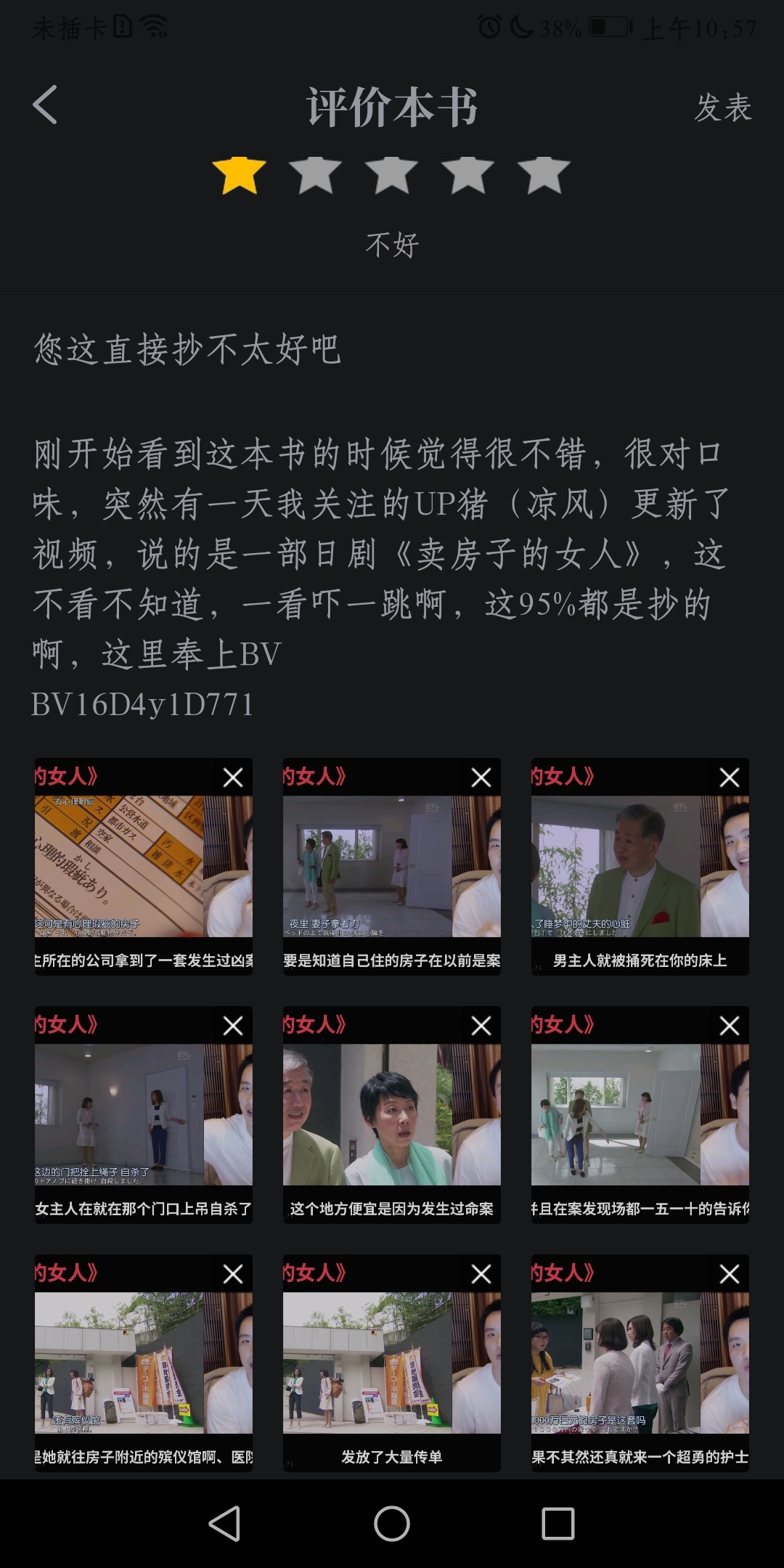Rate the book five stars
Screen dimensions: 784x1568
pyautogui.click(x=544, y=176)
